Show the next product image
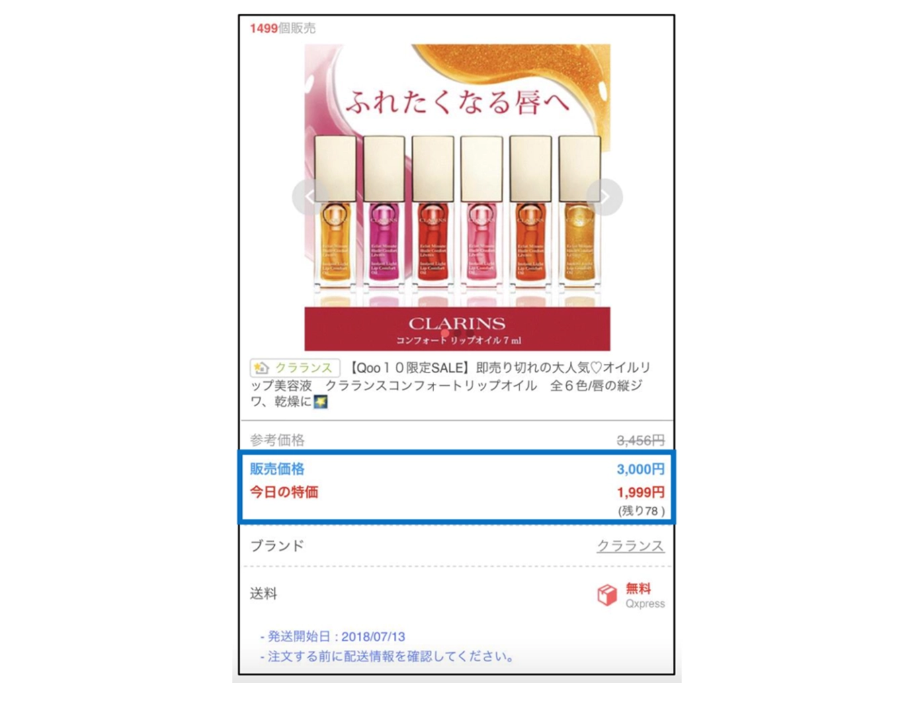 point(604,197)
